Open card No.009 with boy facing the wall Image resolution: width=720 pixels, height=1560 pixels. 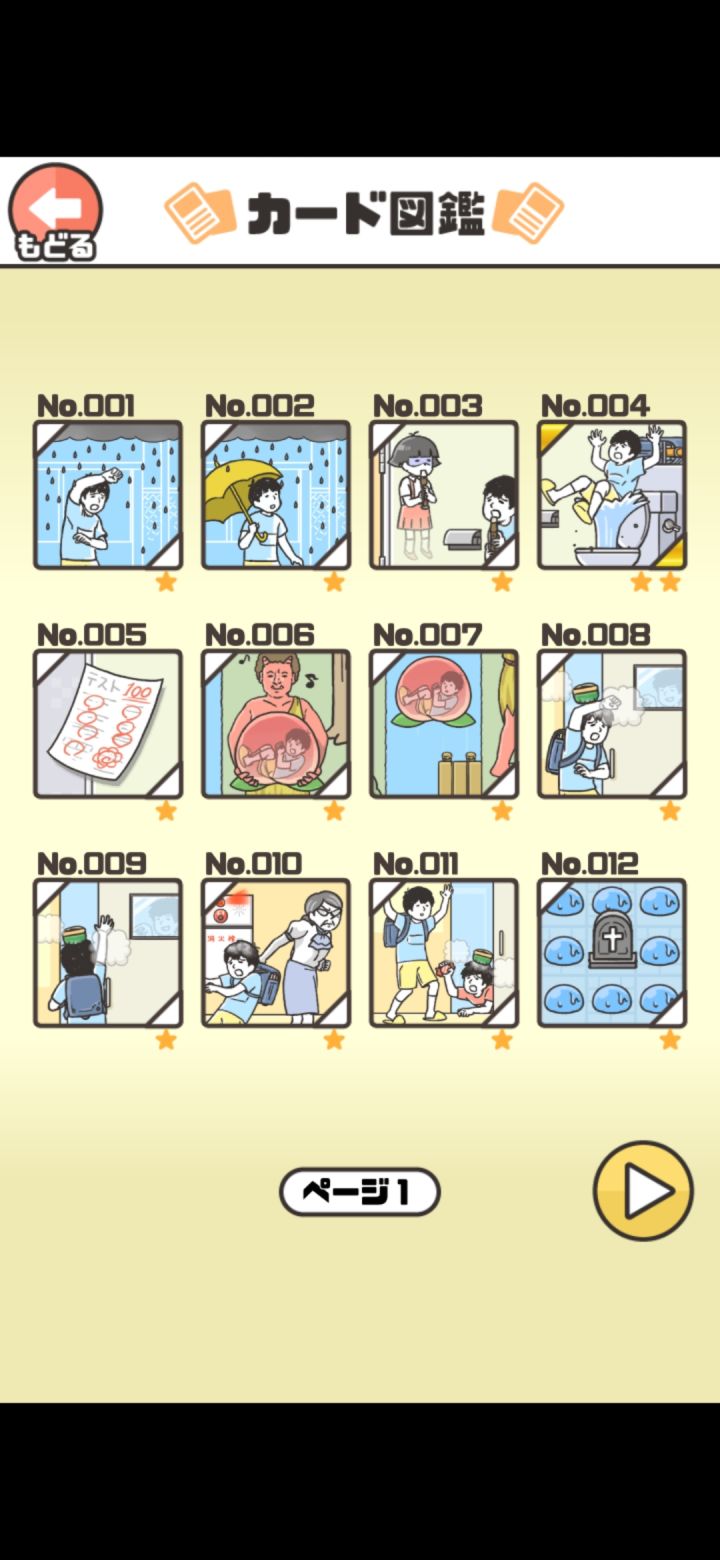tap(107, 950)
